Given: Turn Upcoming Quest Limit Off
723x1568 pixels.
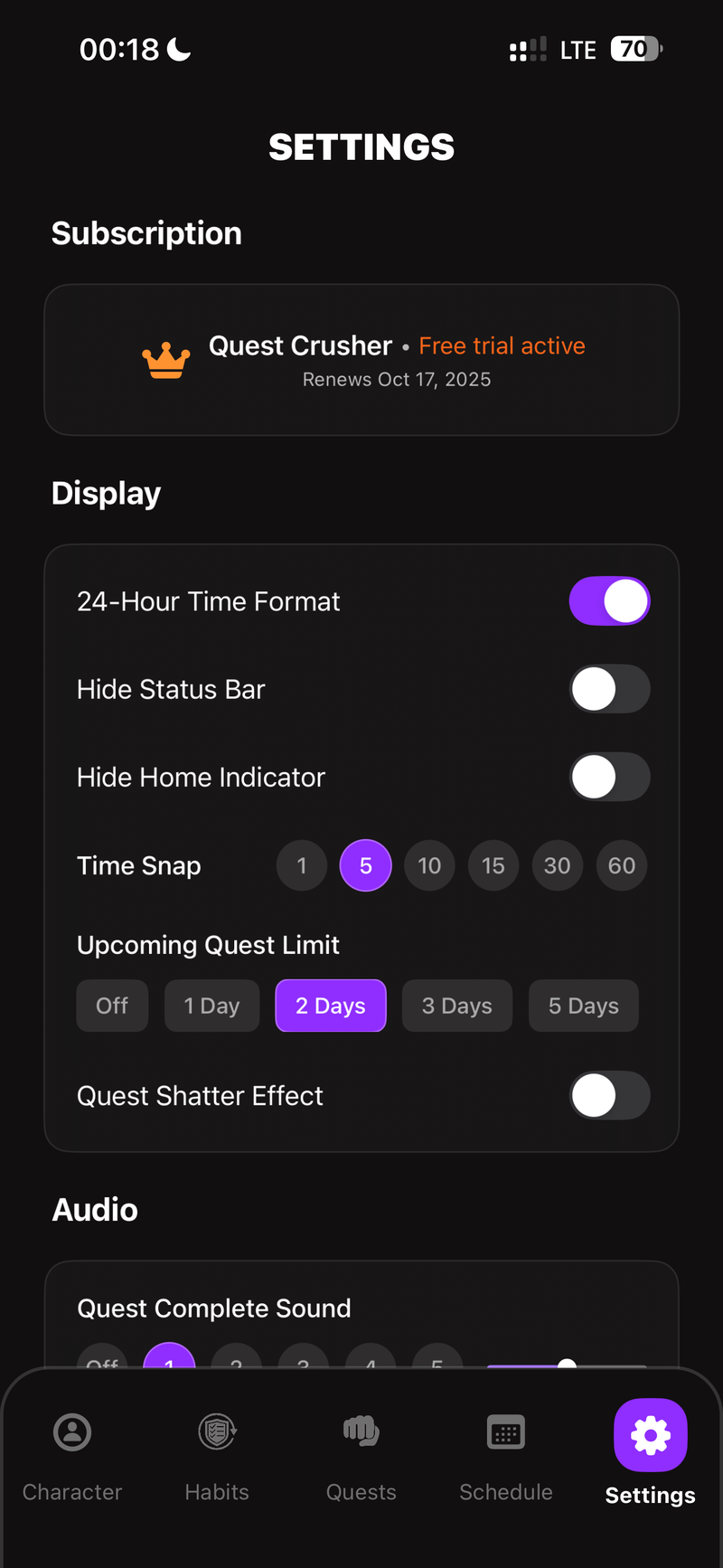Looking at the screenshot, I should tap(112, 1006).
